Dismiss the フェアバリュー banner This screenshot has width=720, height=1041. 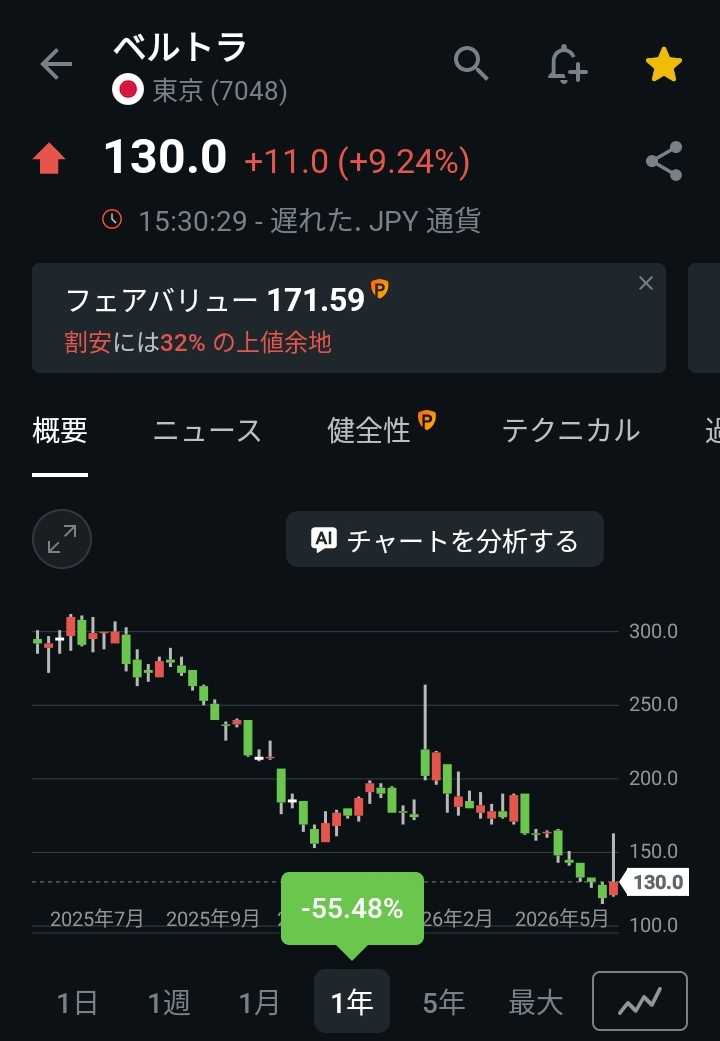pyautogui.click(x=646, y=283)
